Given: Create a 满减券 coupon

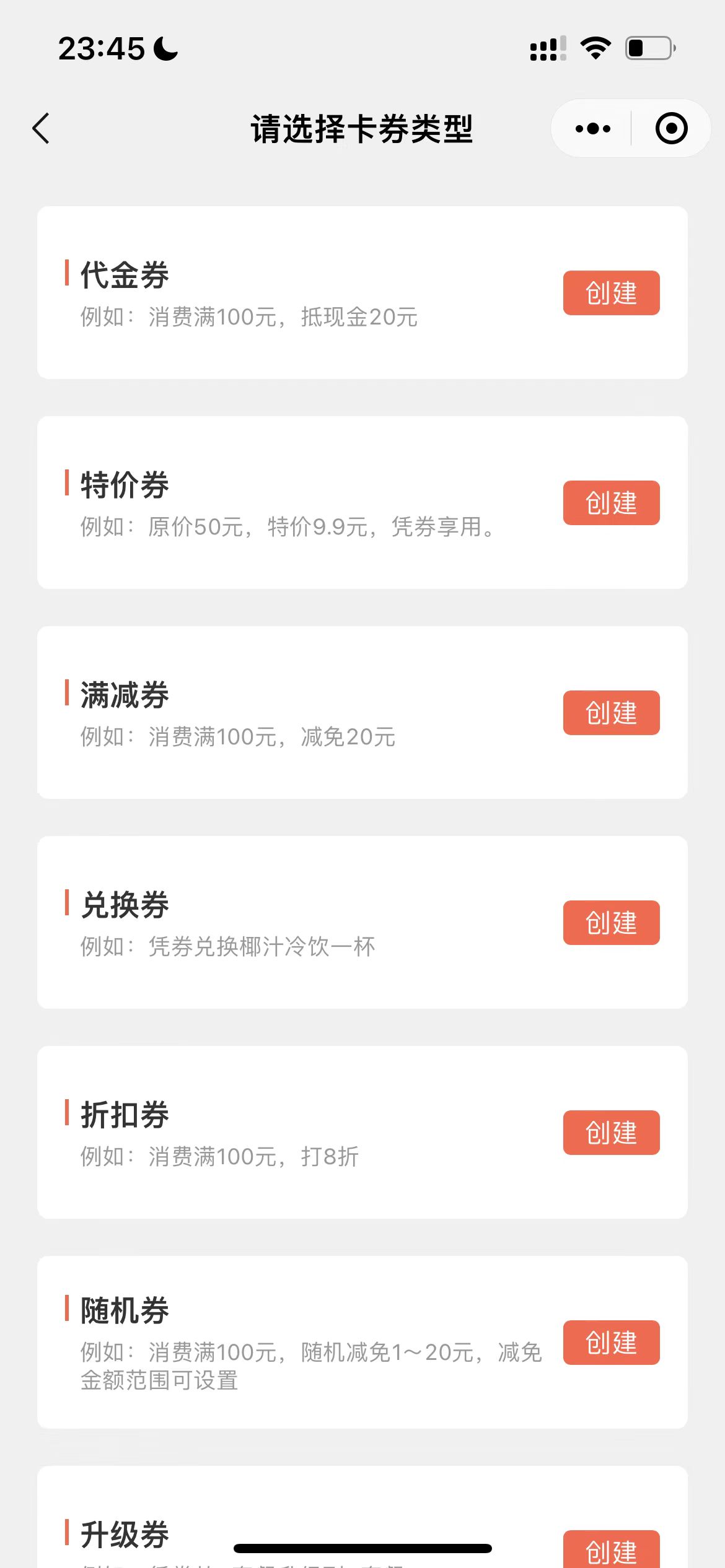Looking at the screenshot, I should [610, 712].
